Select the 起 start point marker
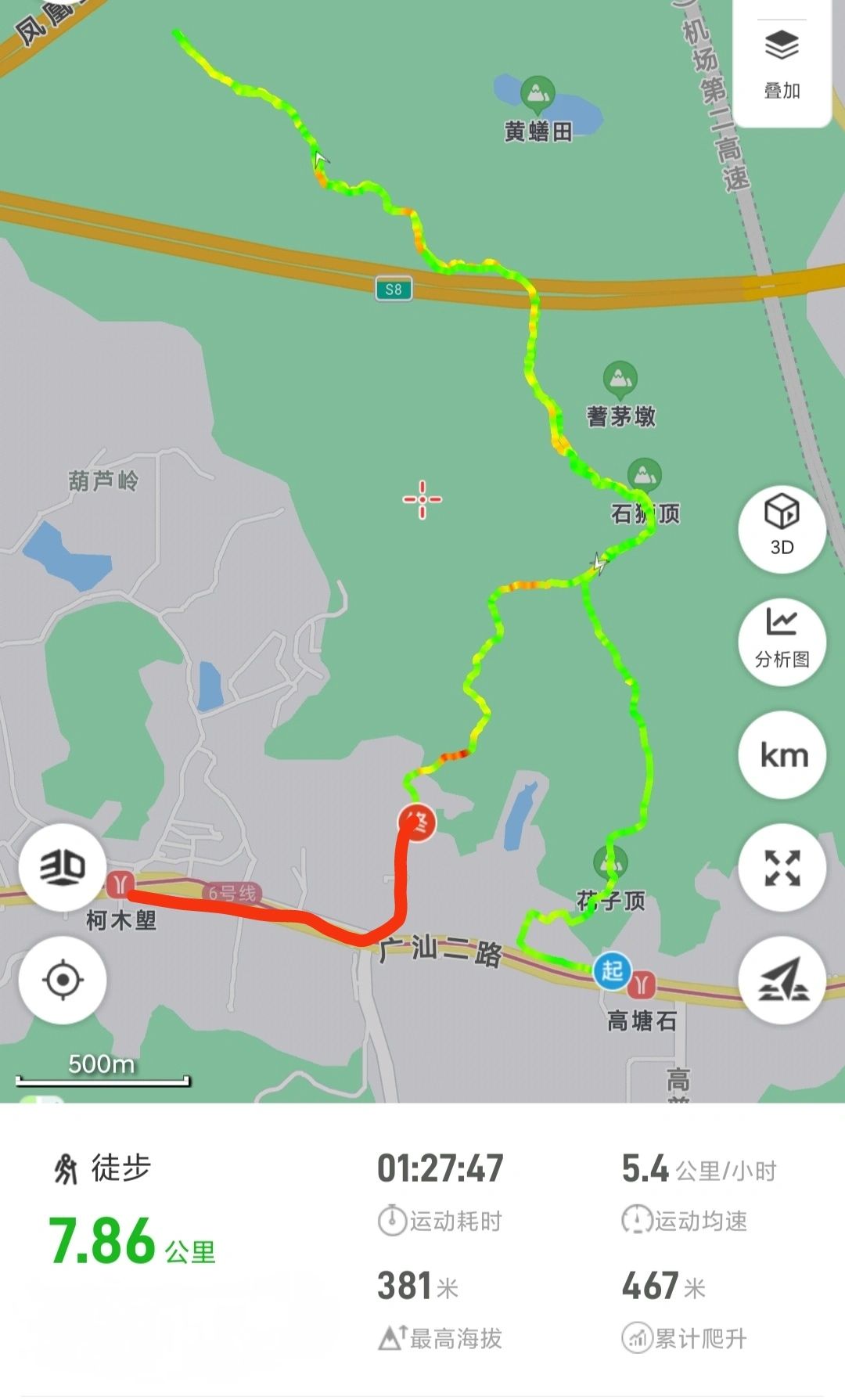The height and width of the screenshot is (1400, 845). coord(611,971)
